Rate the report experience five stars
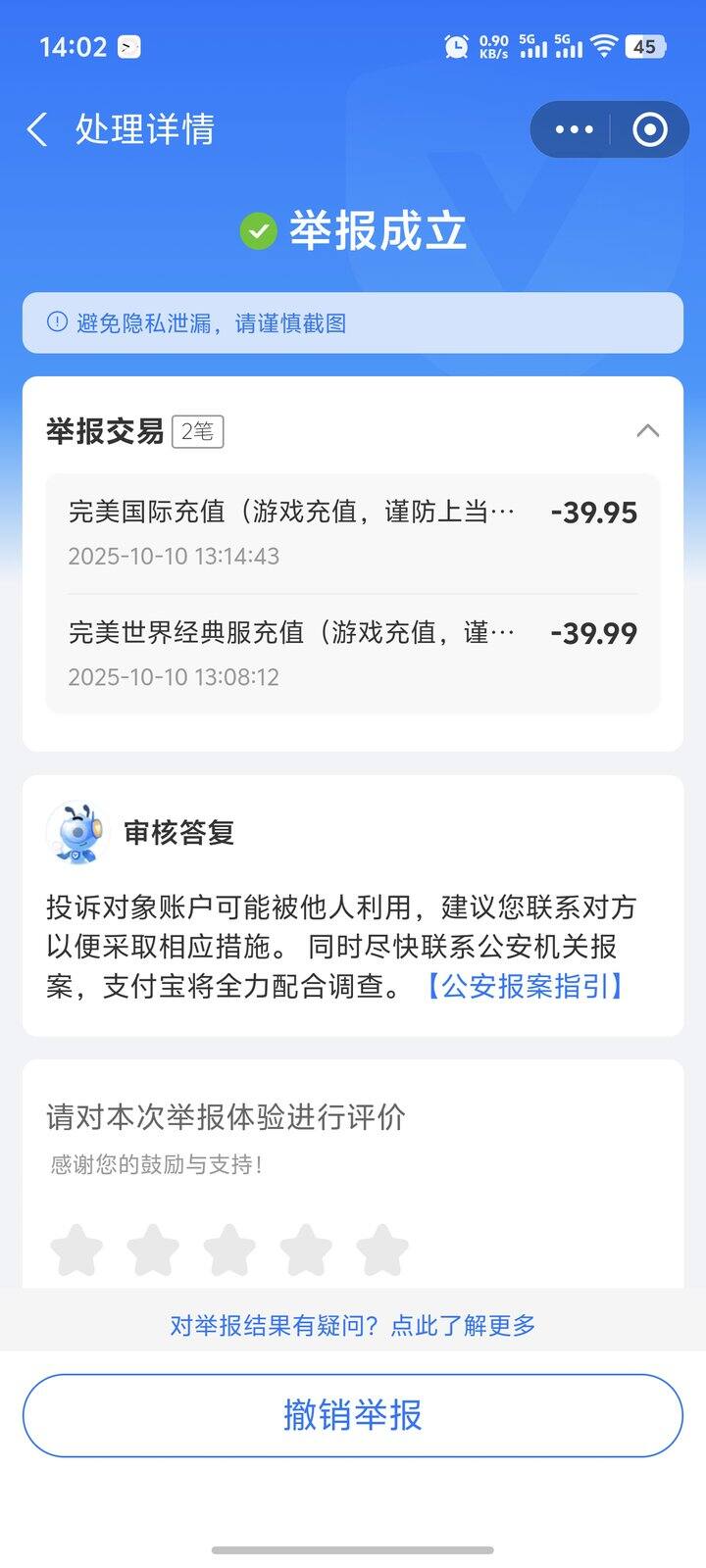Screen dimensions: 706x1568 coord(382,1250)
